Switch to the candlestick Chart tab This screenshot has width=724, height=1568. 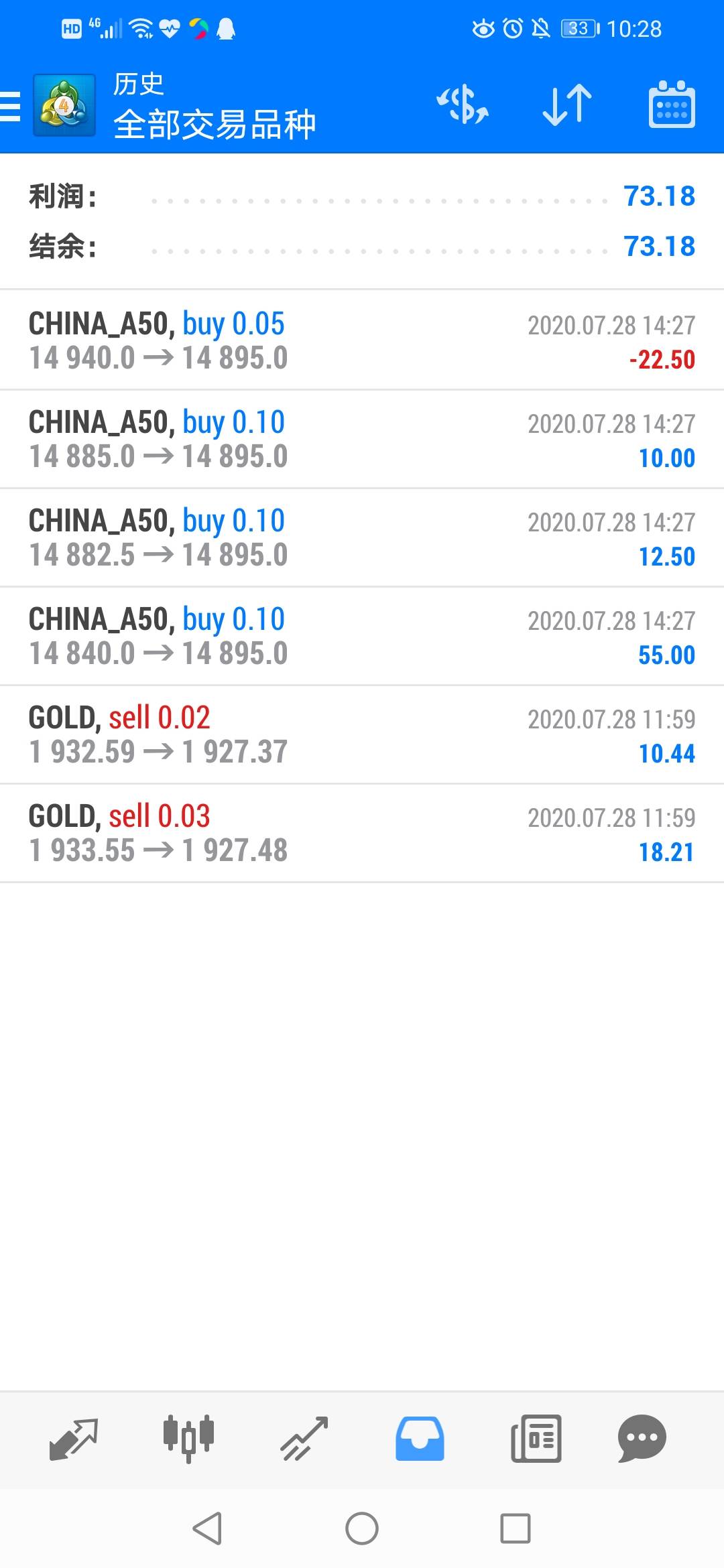coord(188,1438)
